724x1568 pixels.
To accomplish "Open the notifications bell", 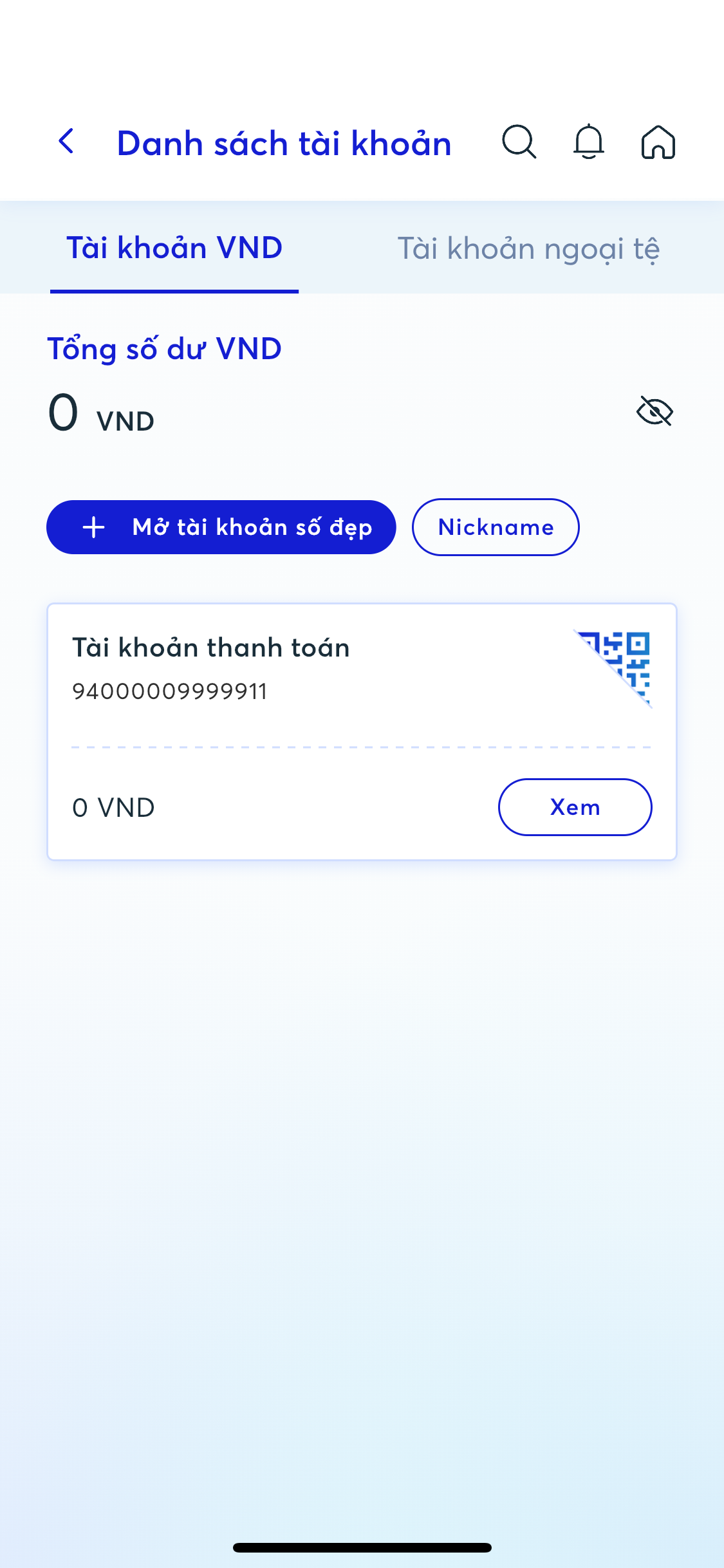I will (x=589, y=142).
